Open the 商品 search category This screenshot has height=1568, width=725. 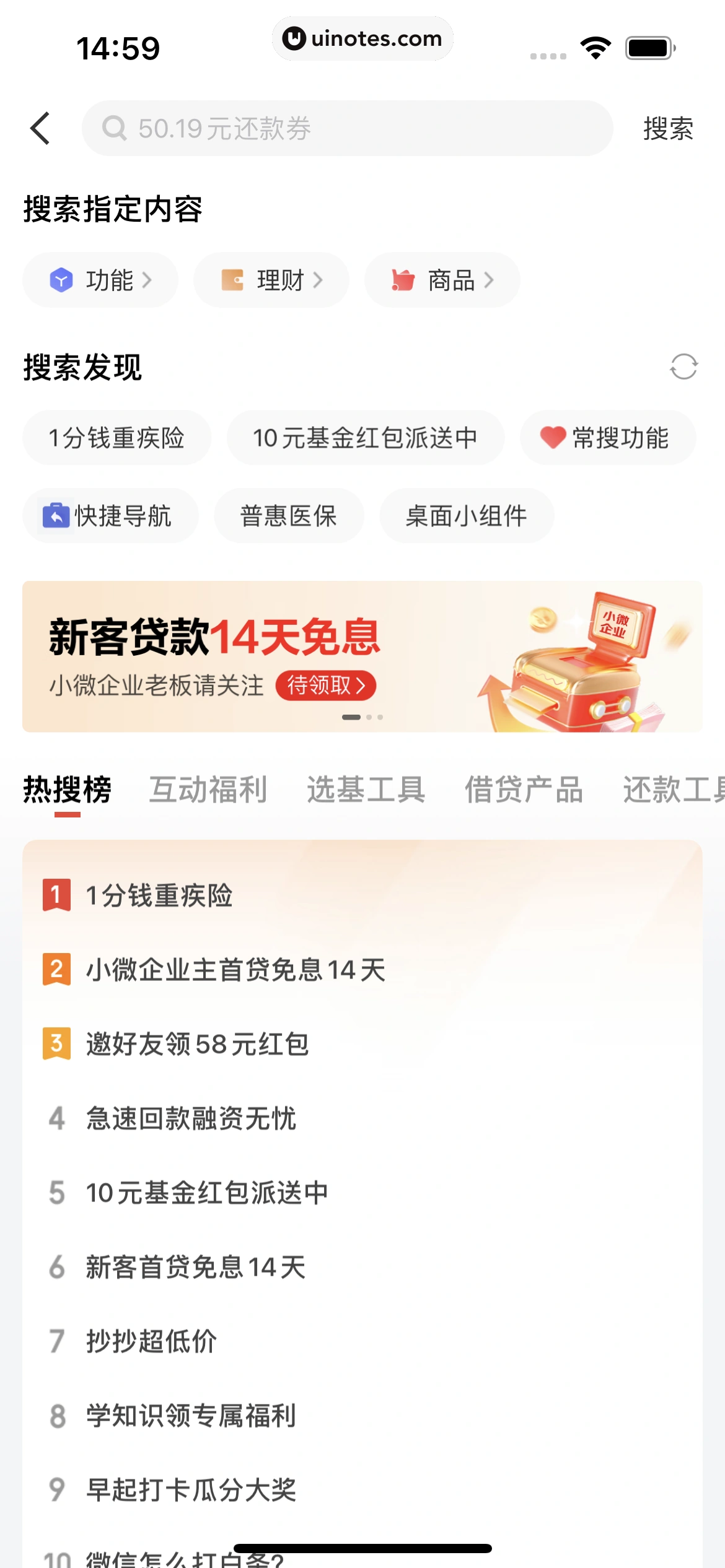coord(442,280)
